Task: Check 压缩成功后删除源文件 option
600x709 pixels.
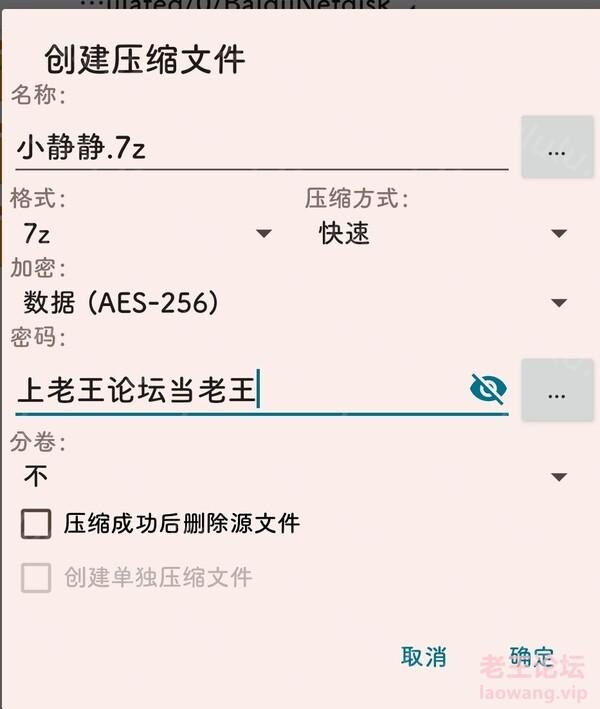Action: (x=36, y=523)
